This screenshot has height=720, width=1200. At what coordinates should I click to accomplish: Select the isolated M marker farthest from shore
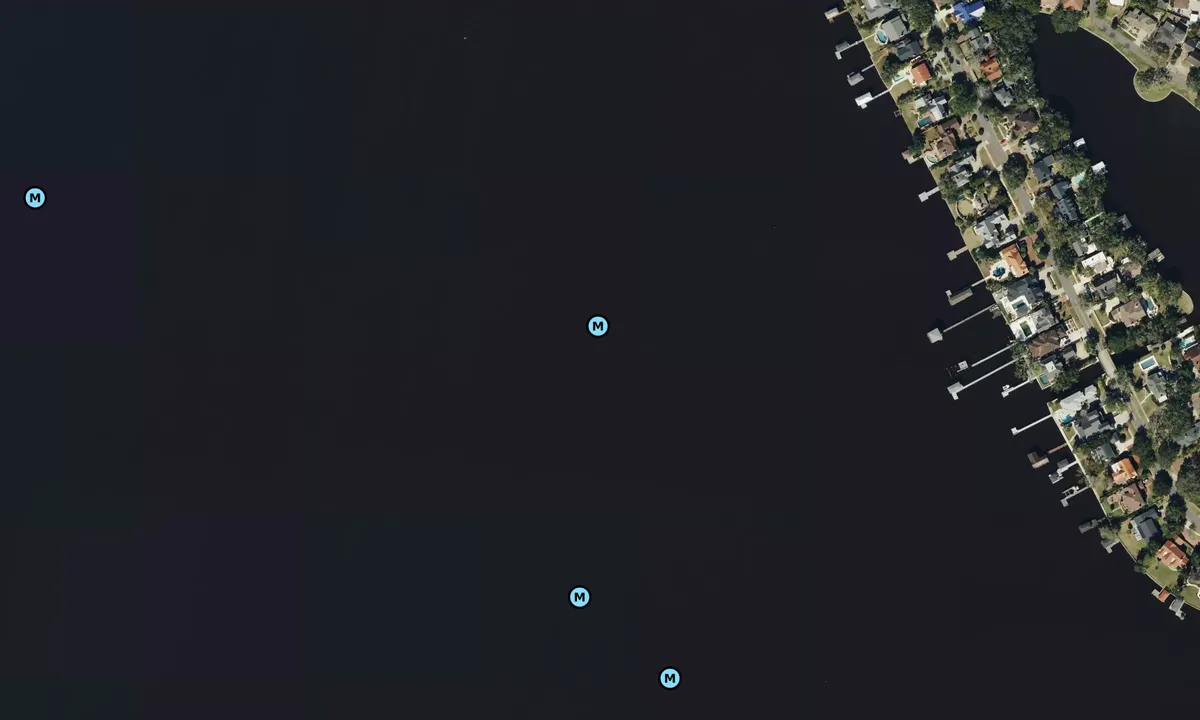coord(35,198)
